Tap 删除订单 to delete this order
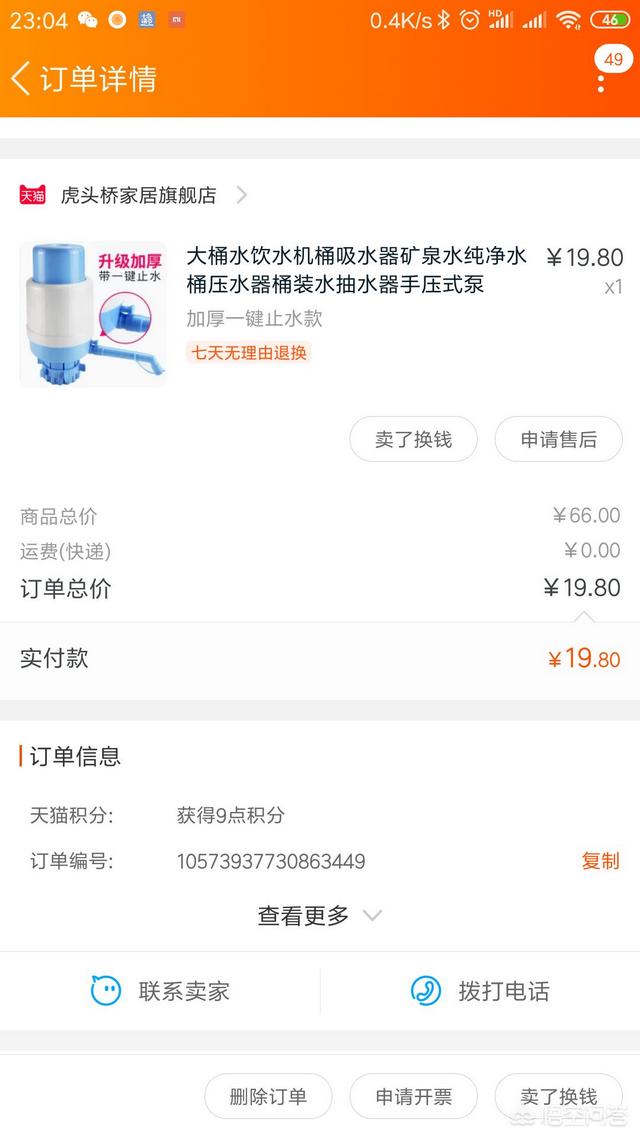The width and height of the screenshot is (640, 1138). point(268,1096)
